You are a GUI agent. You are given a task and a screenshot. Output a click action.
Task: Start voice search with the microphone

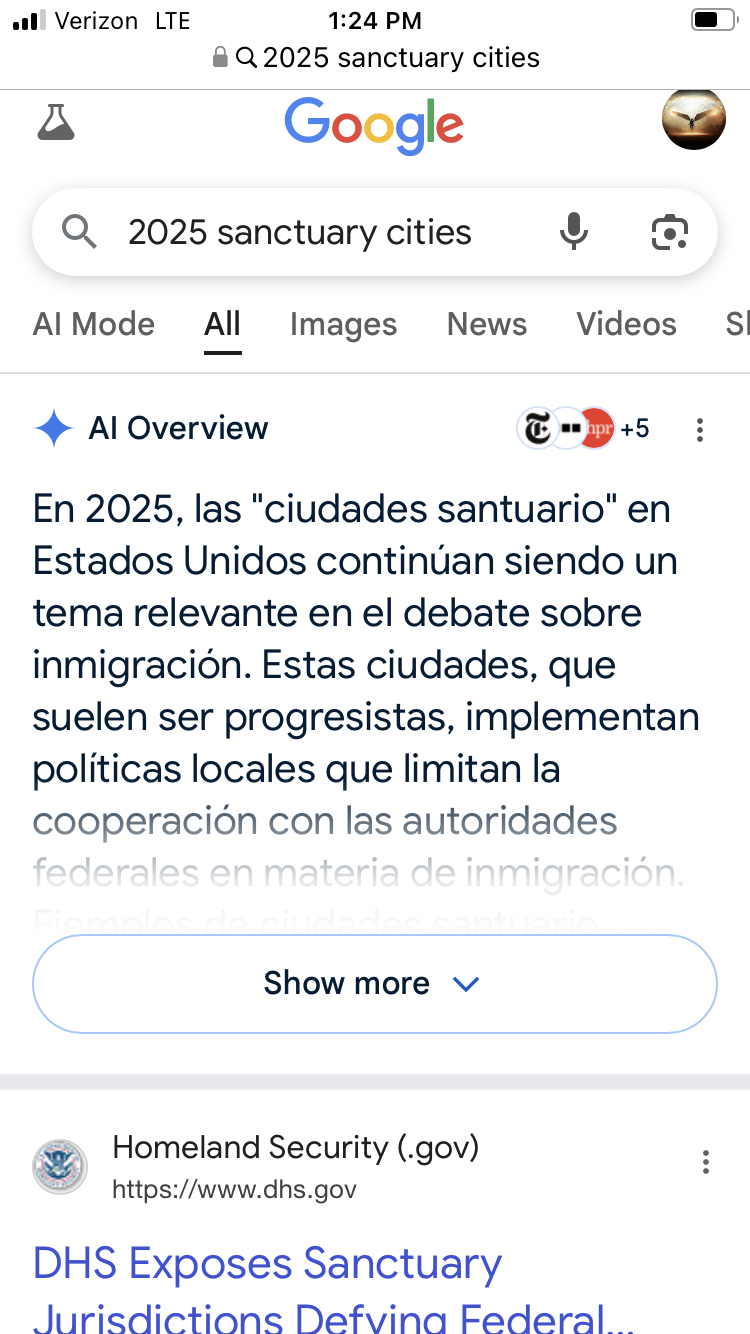click(573, 232)
